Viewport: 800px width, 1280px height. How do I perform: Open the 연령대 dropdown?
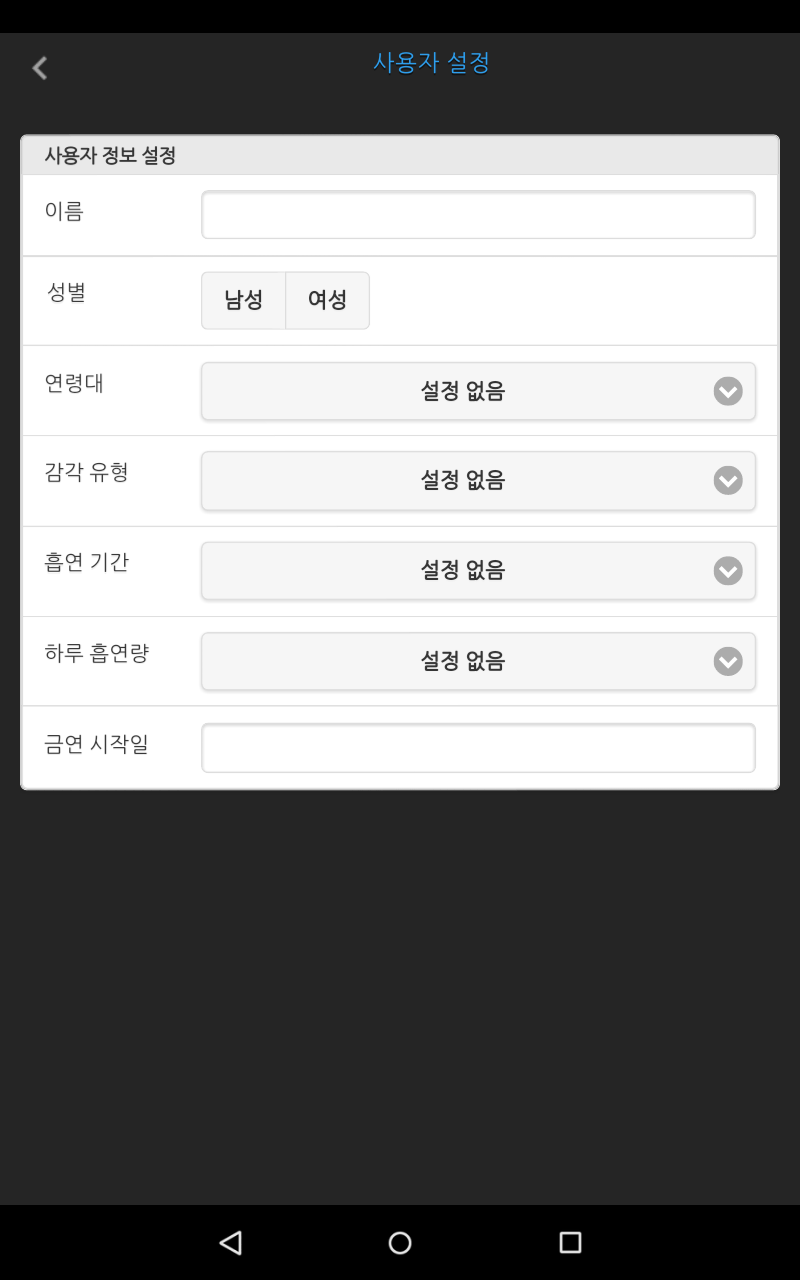click(x=478, y=391)
